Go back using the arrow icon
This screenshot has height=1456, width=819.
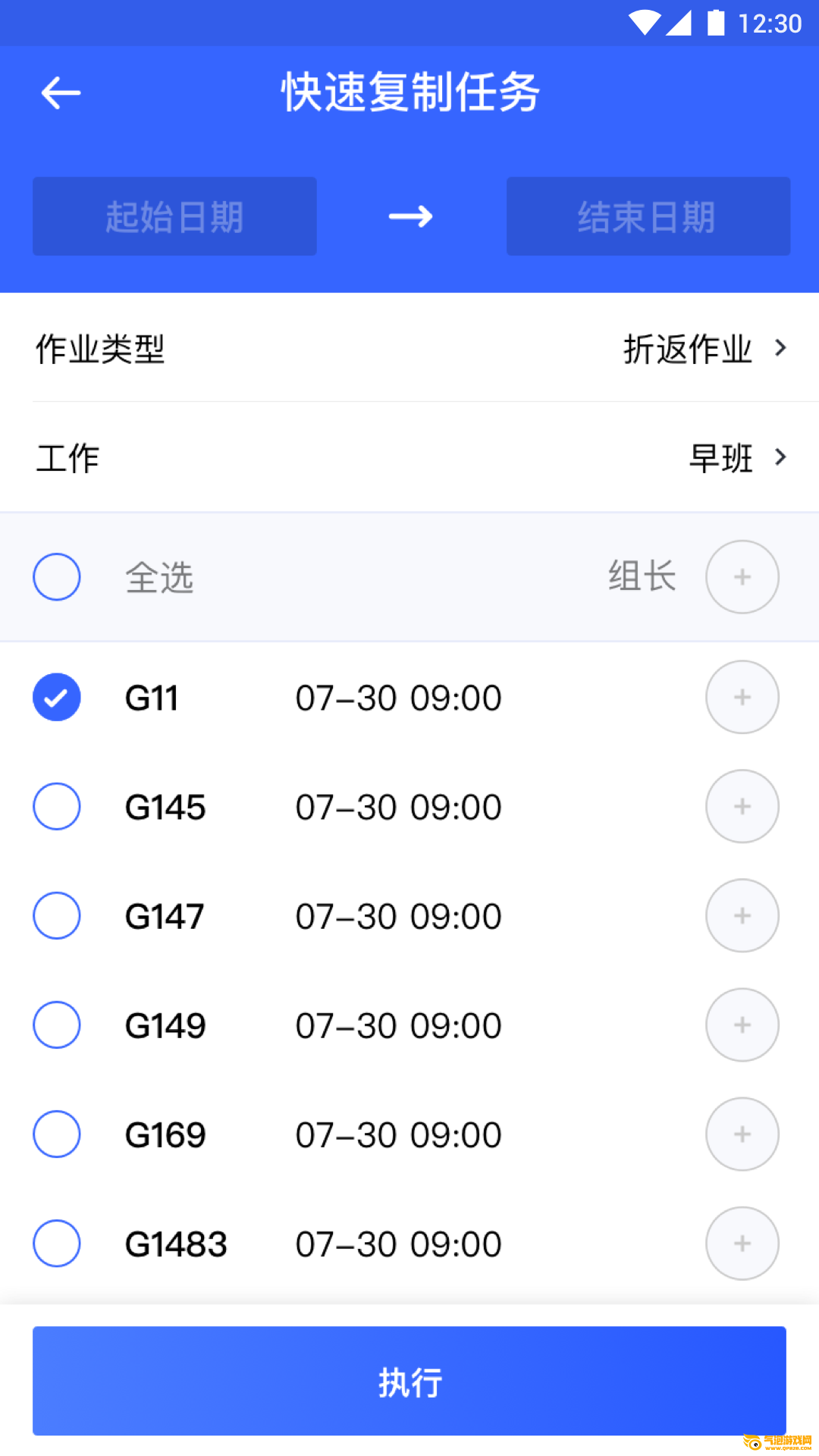pyautogui.click(x=61, y=93)
